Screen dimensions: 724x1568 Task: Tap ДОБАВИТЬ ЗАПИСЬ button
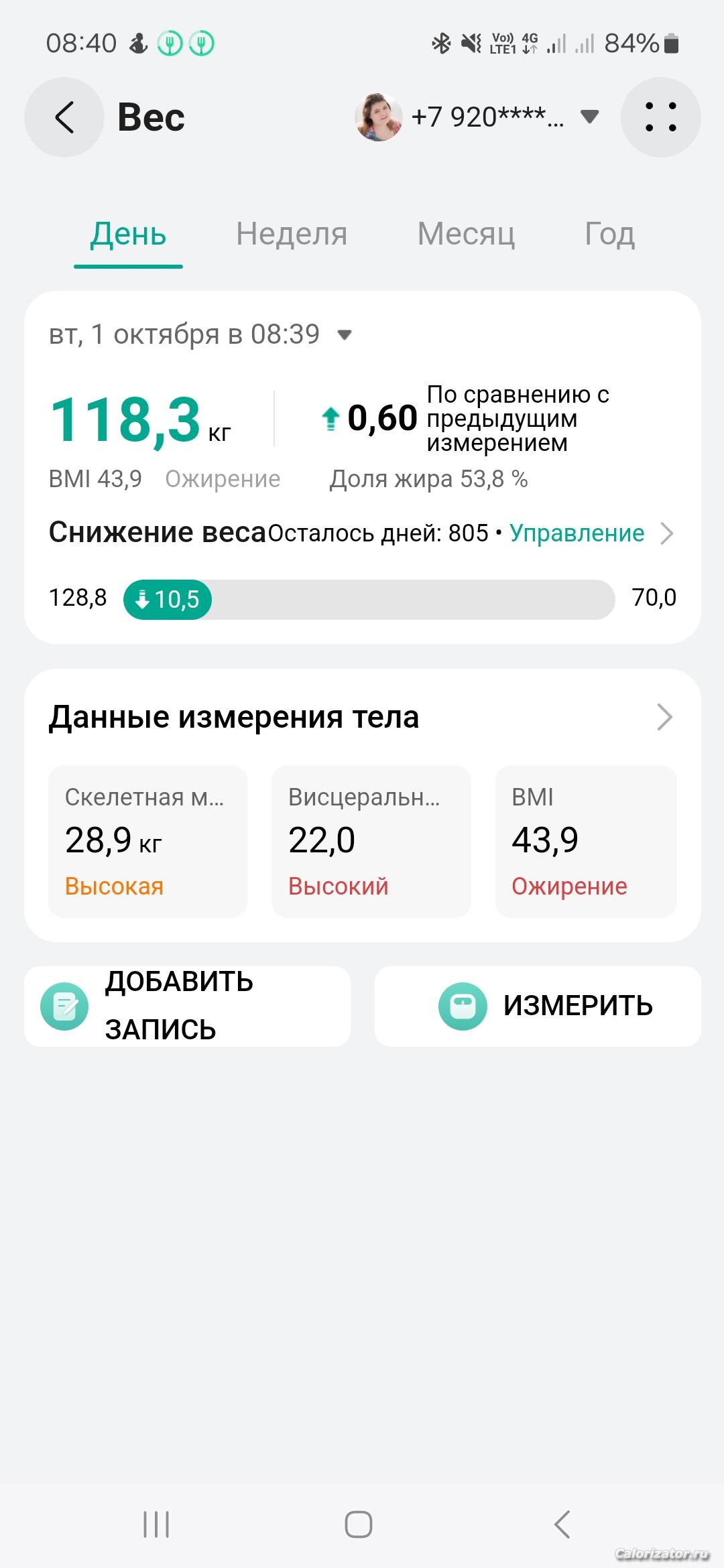(187, 1006)
